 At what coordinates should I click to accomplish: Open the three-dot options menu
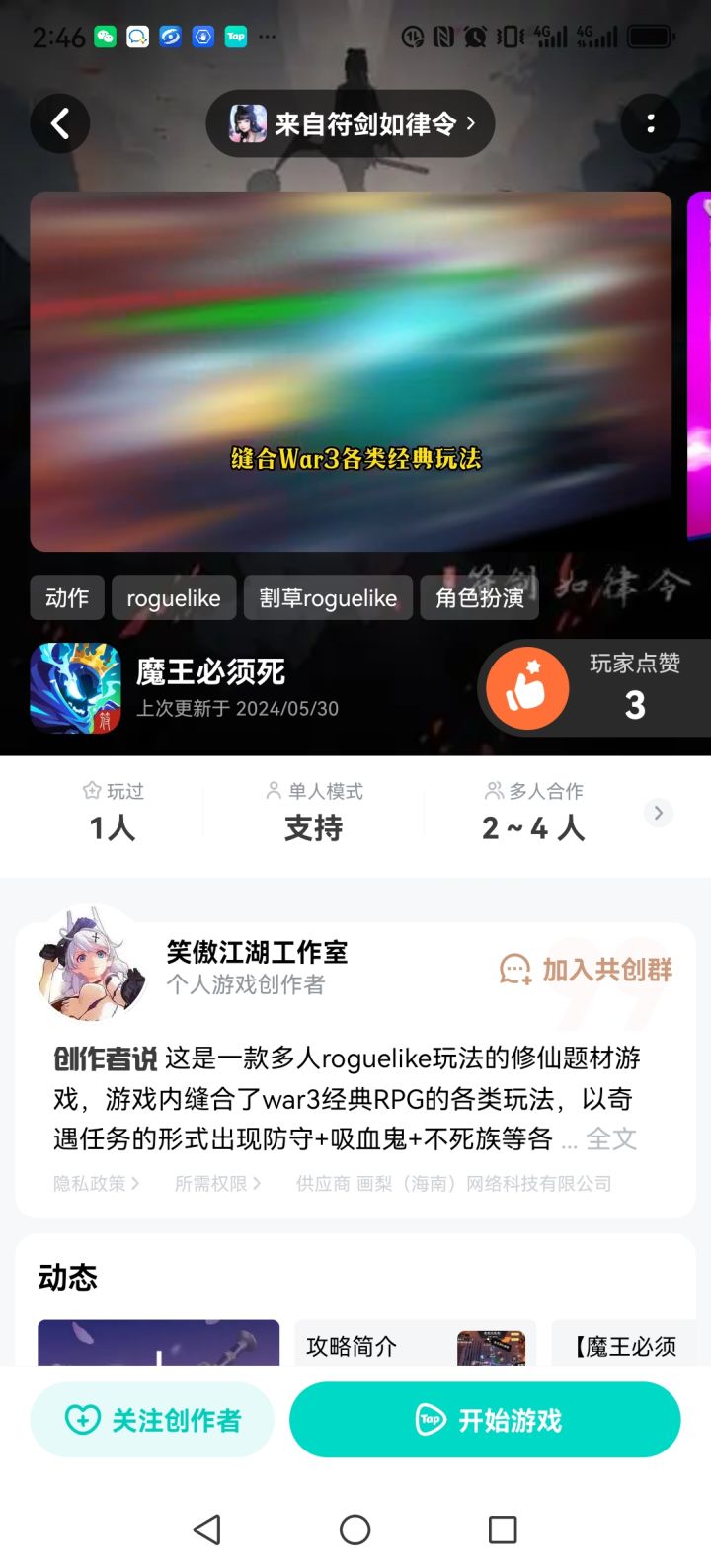pos(651,123)
